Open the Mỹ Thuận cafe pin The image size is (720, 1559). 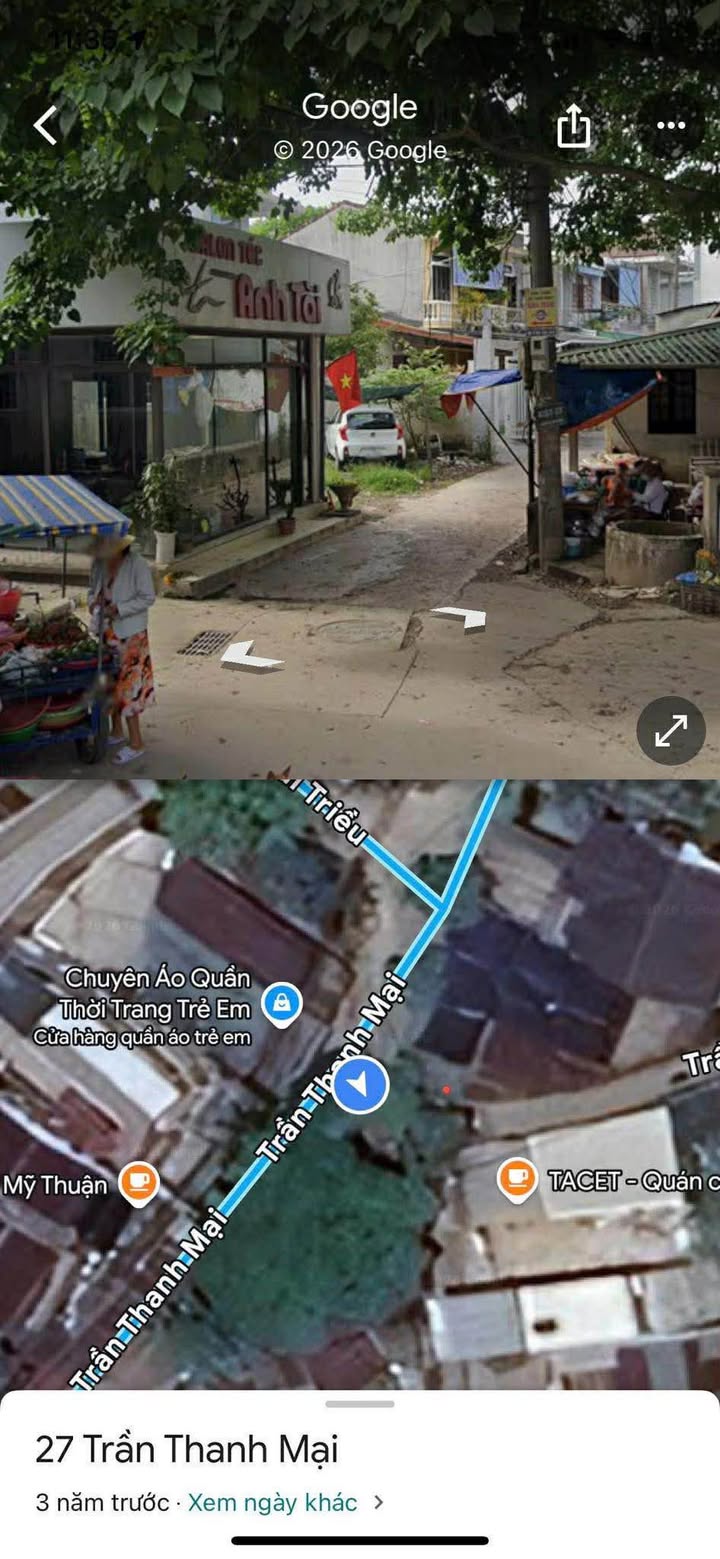(139, 1184)
